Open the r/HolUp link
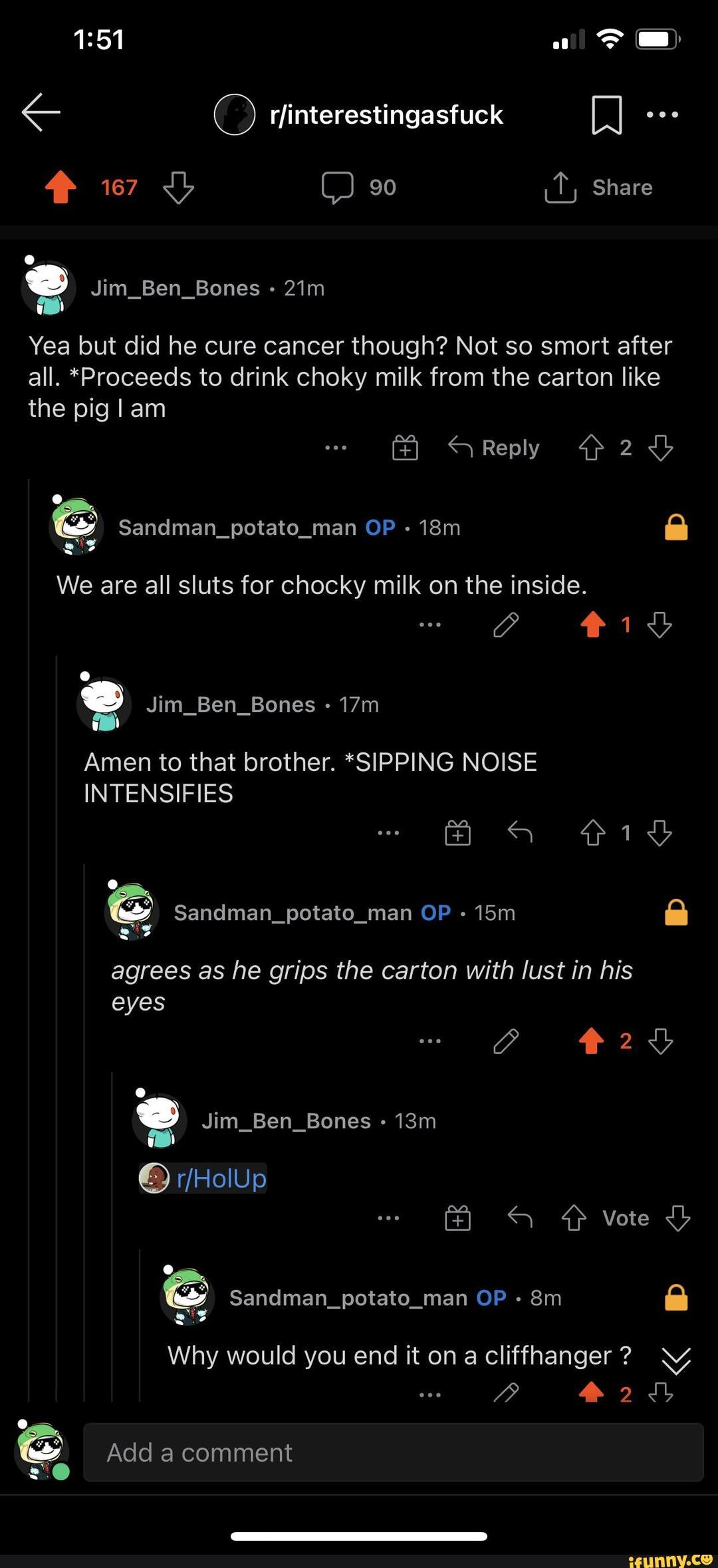Viewport: 718px width, 1568px height. coord(221,1178)
